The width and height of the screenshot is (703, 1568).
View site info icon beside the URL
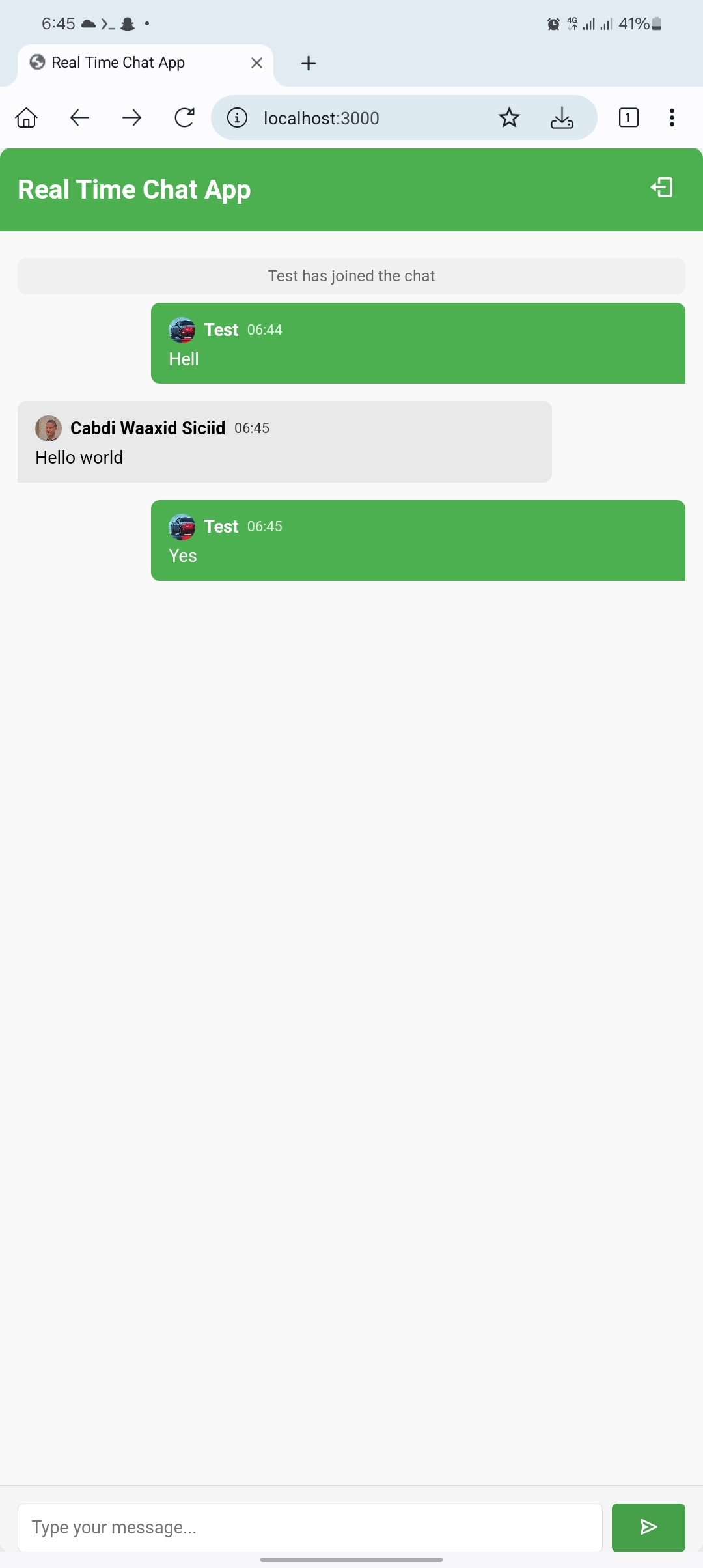point(237,118)
